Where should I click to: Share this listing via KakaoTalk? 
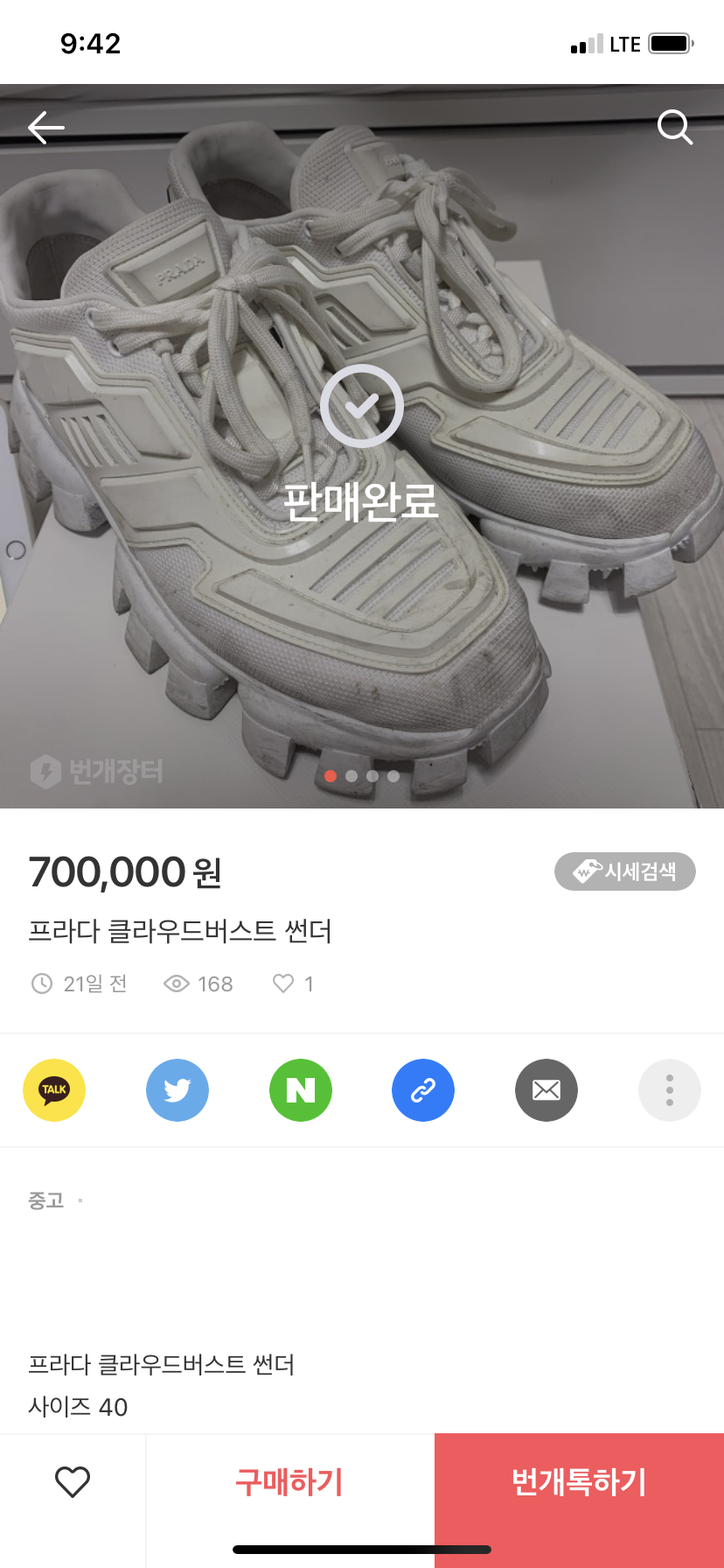(54, 1090)
